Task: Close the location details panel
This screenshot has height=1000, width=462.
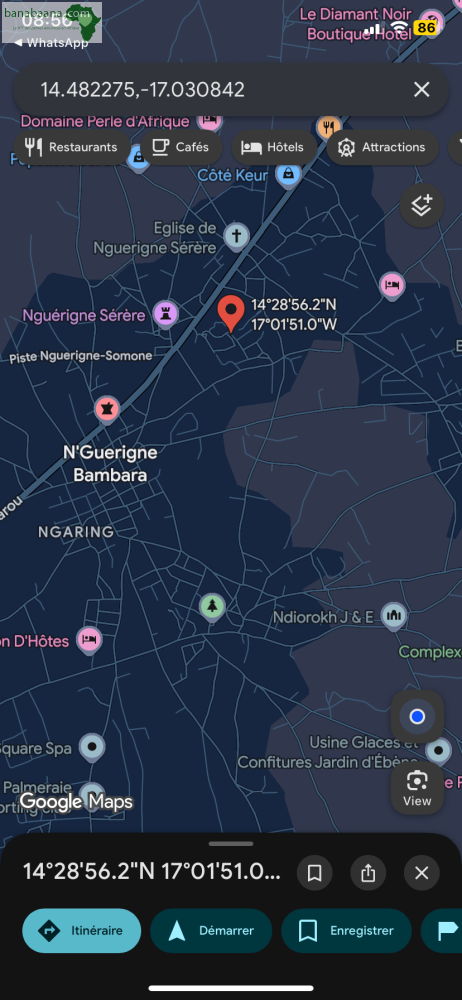Action: point(422,872)
